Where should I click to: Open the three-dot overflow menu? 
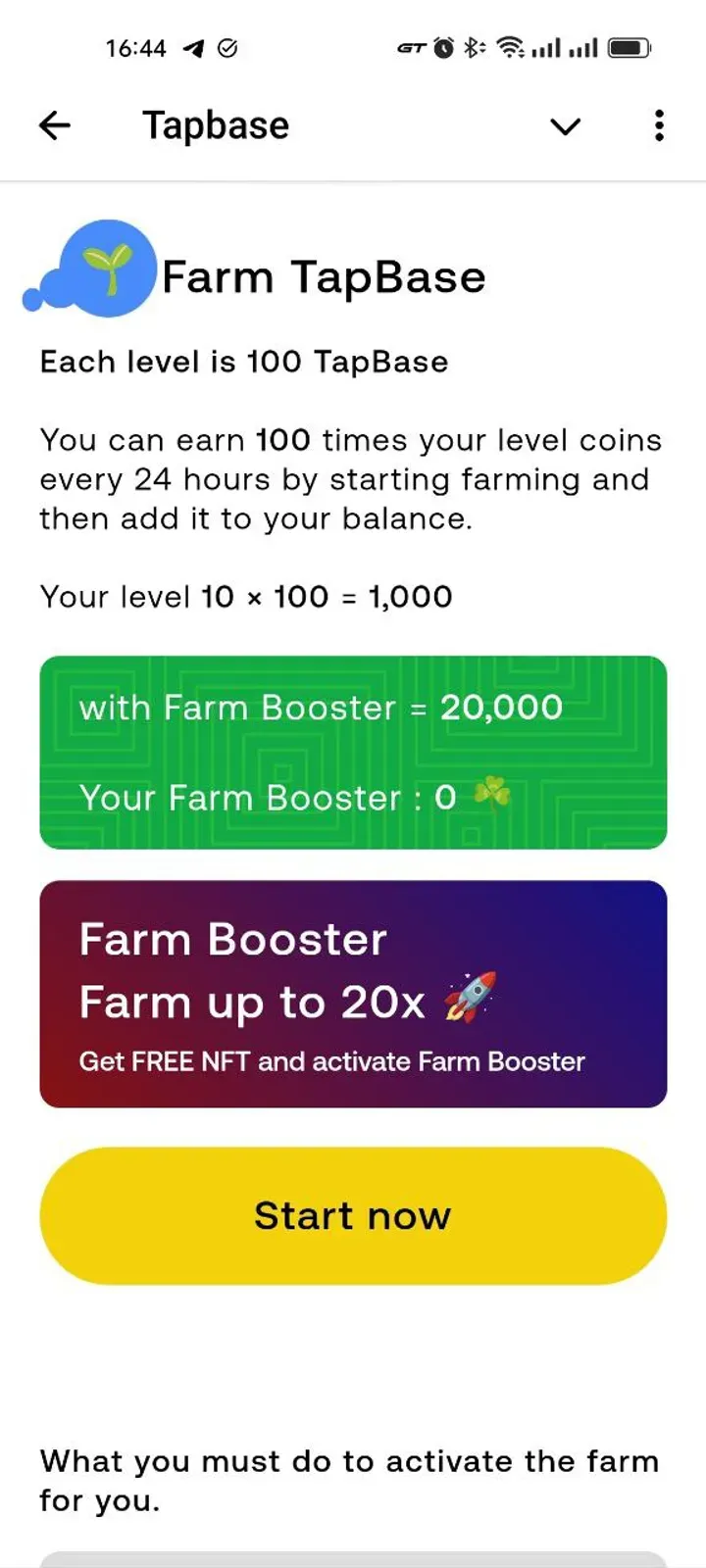(659, 125)
